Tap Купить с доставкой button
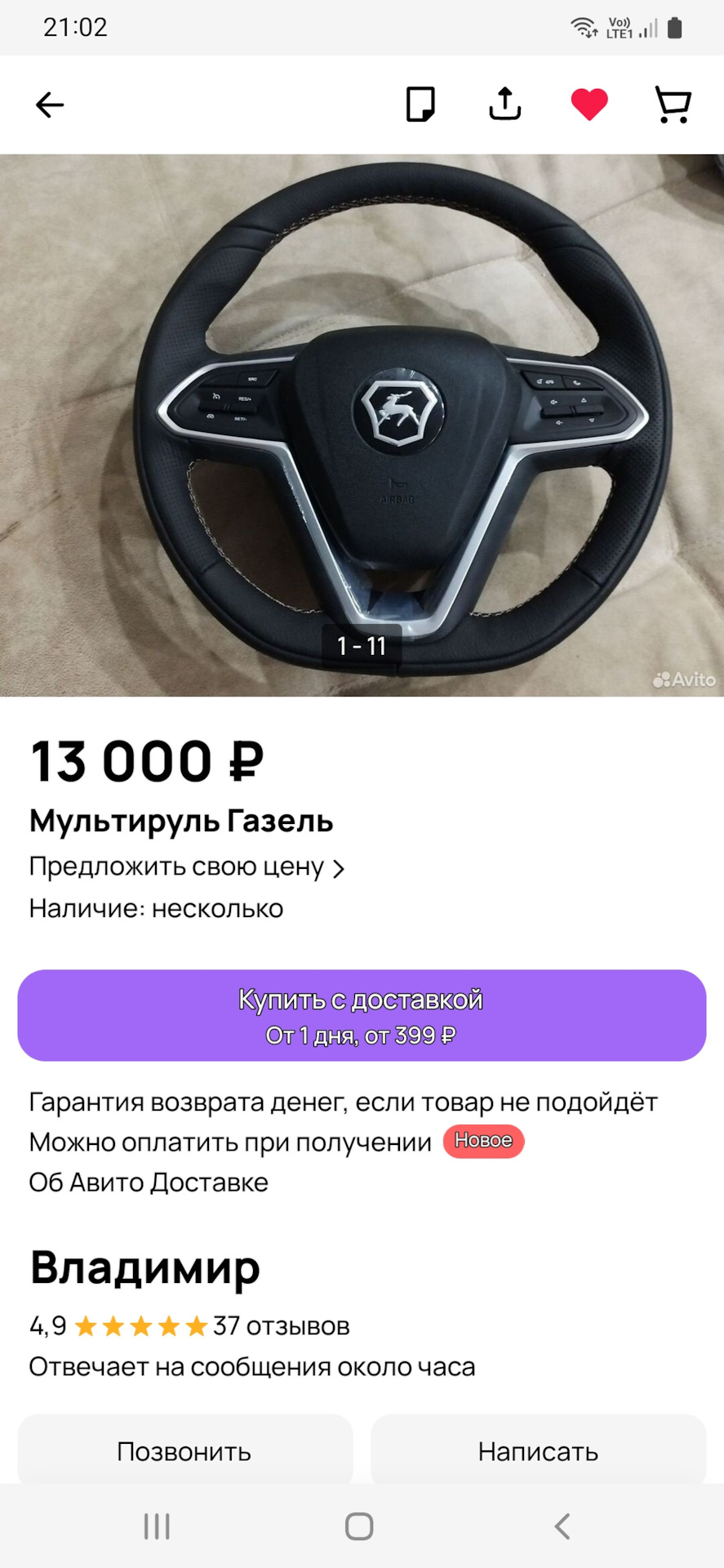The width and height of the screenshot is (724, 1568). pyautogui.click(x=362, y=1015)
